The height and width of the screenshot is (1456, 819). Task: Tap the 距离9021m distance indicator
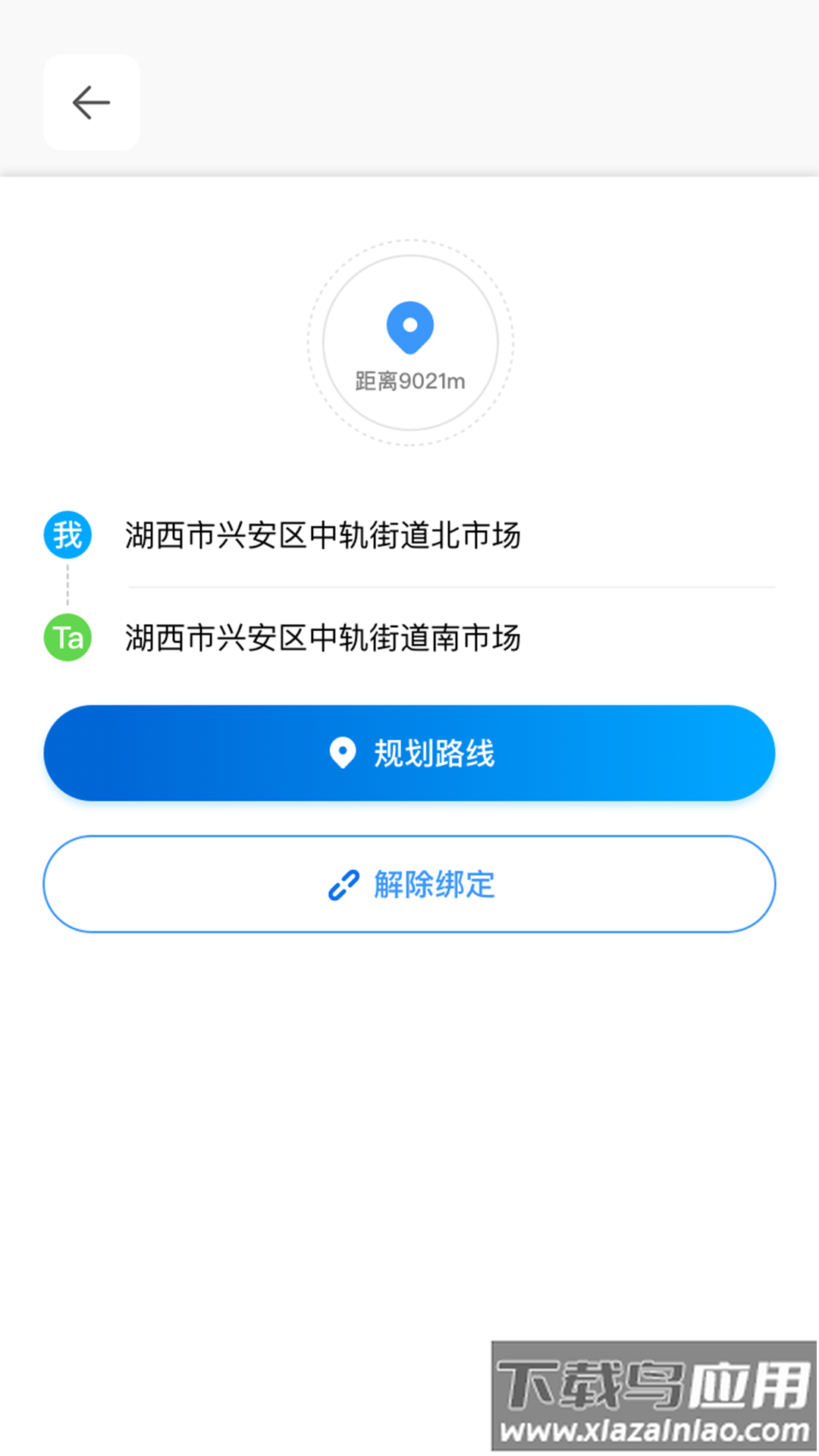tap(410, 379)
